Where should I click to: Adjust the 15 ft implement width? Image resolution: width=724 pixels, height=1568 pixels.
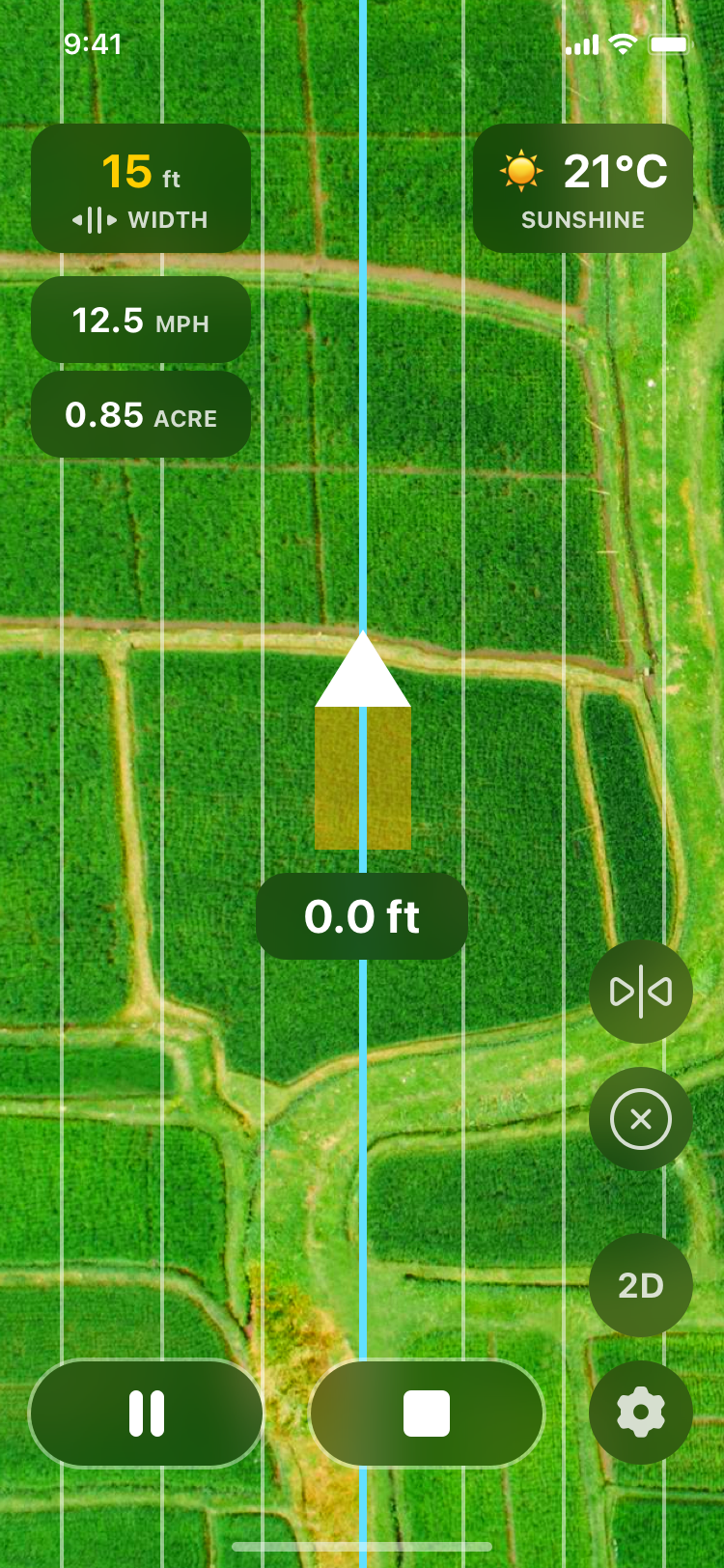tap(141, 189)
